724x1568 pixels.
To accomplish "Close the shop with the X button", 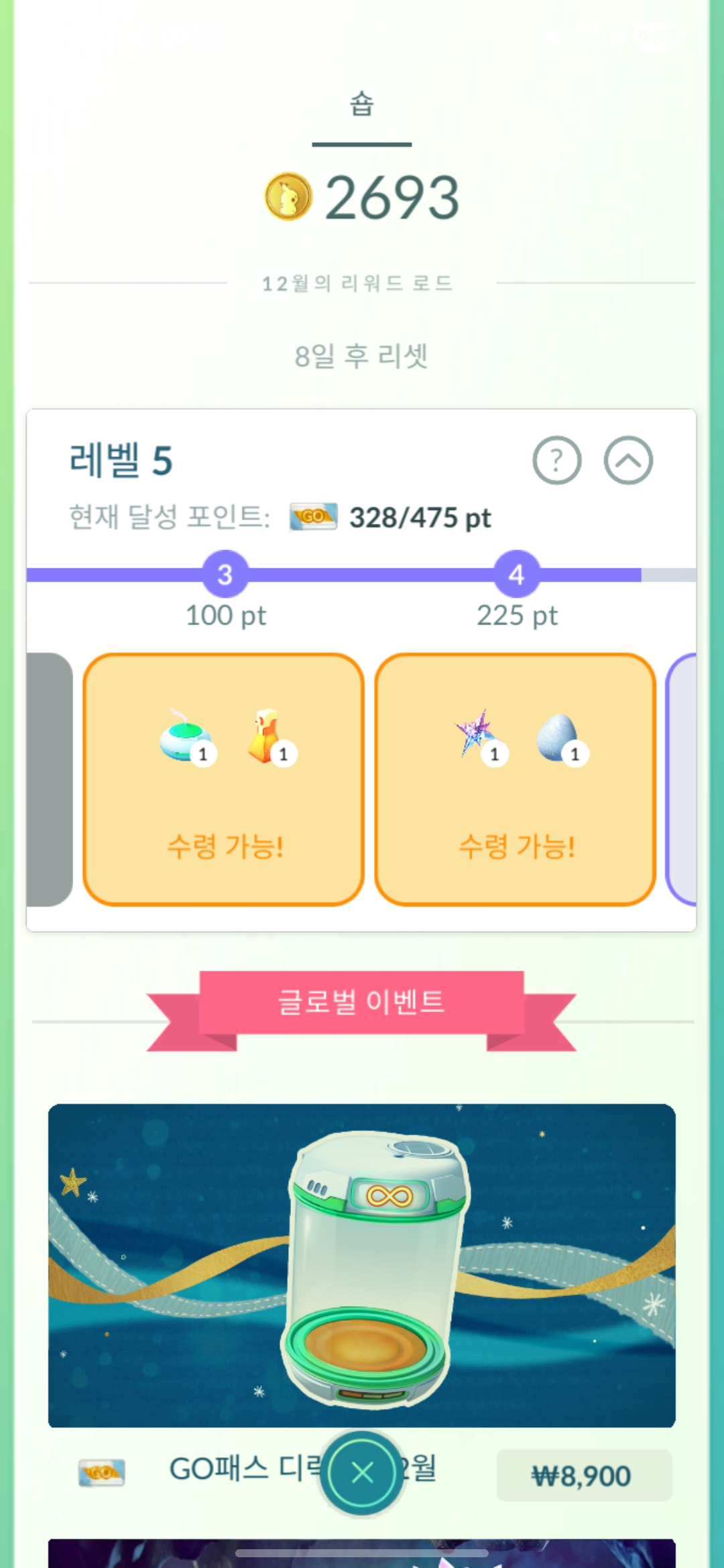I will [362, 1473].
